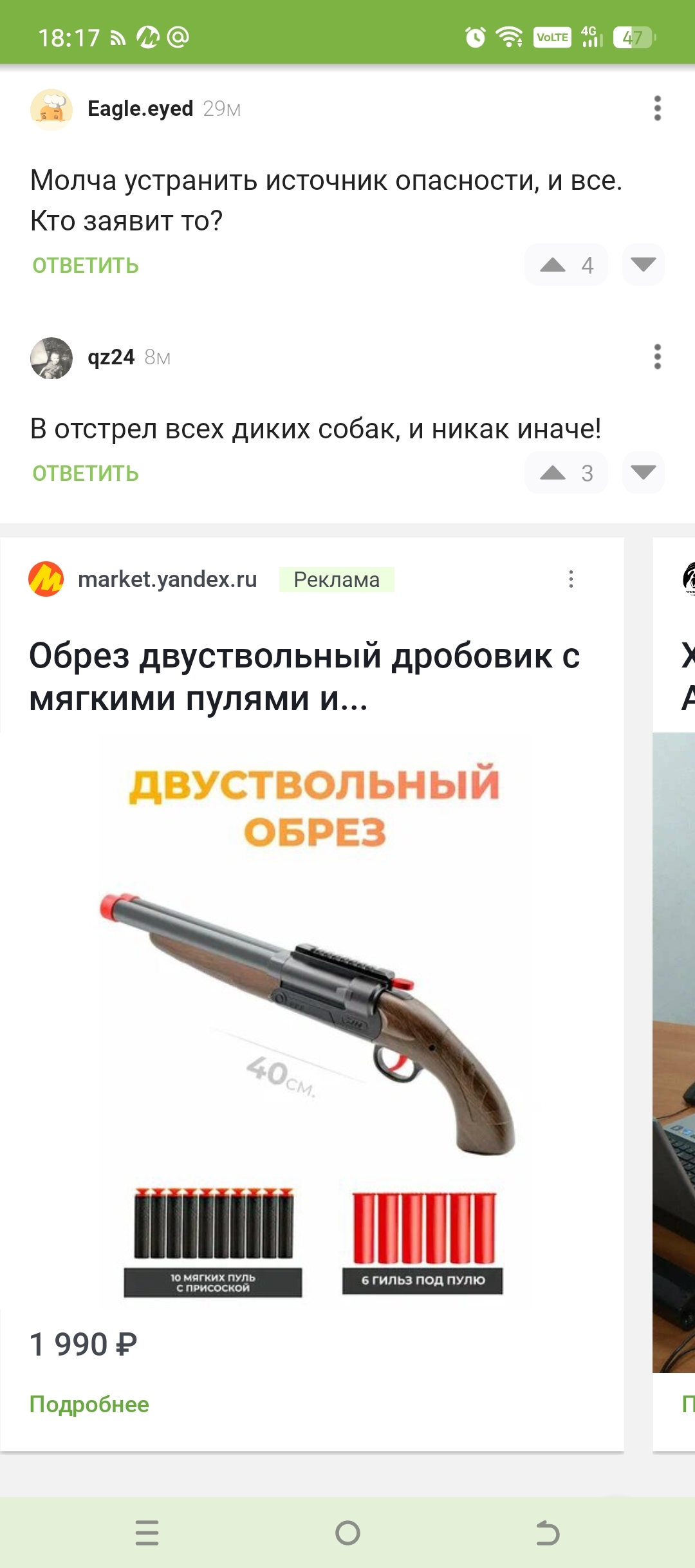The image size is (695, 1568).
Task: Reply to Eagle.eyed's comment
Action: click(86, 265)
